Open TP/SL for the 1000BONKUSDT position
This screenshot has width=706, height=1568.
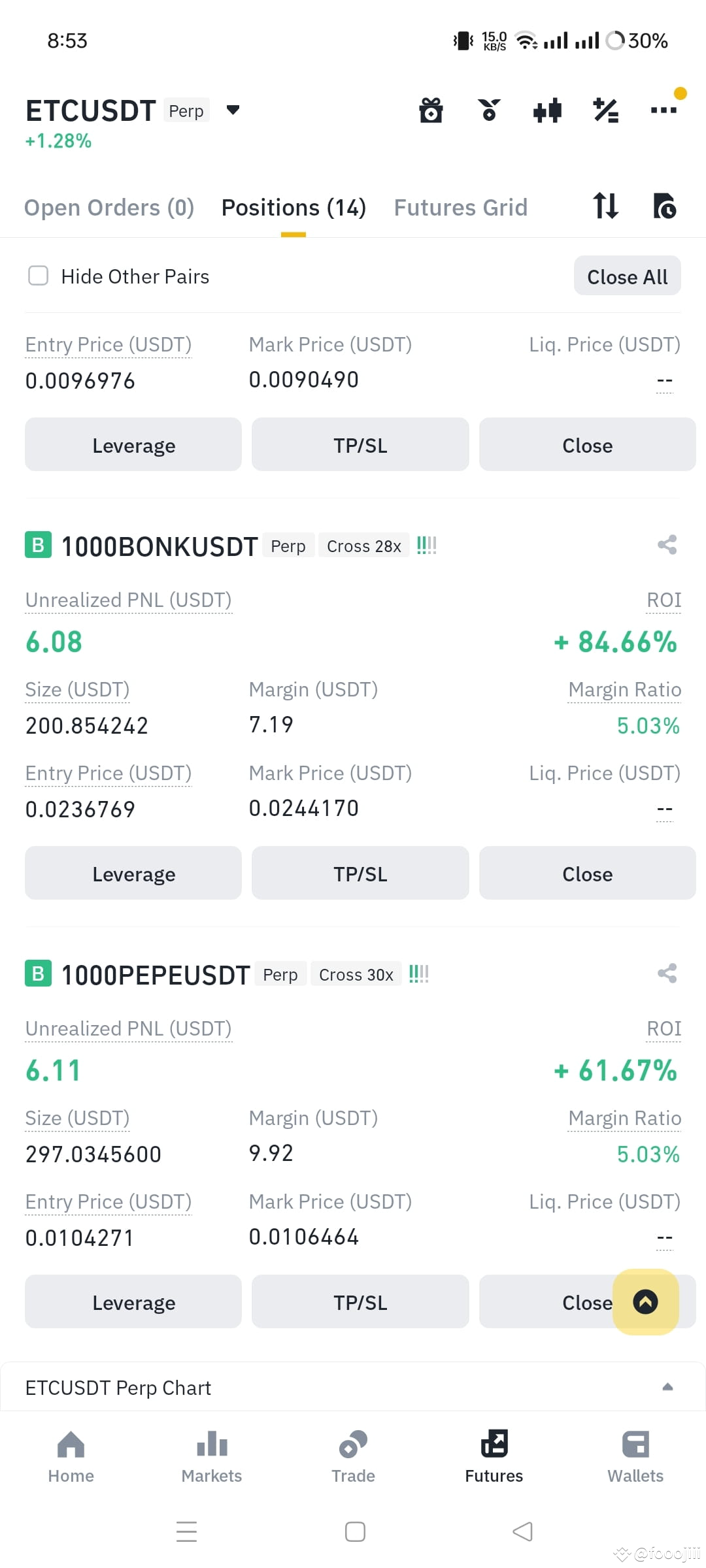coord(360,873)
